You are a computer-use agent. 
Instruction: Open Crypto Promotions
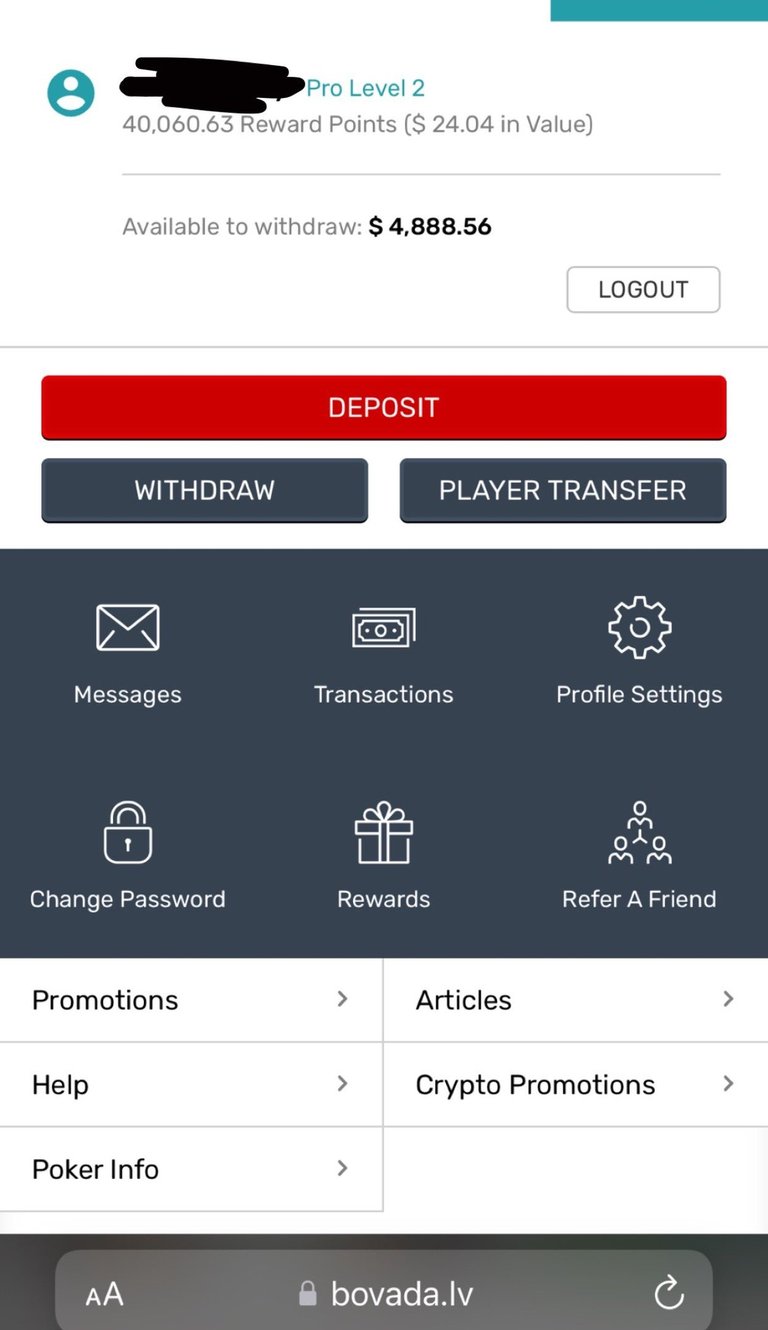tap(574, 1085)
